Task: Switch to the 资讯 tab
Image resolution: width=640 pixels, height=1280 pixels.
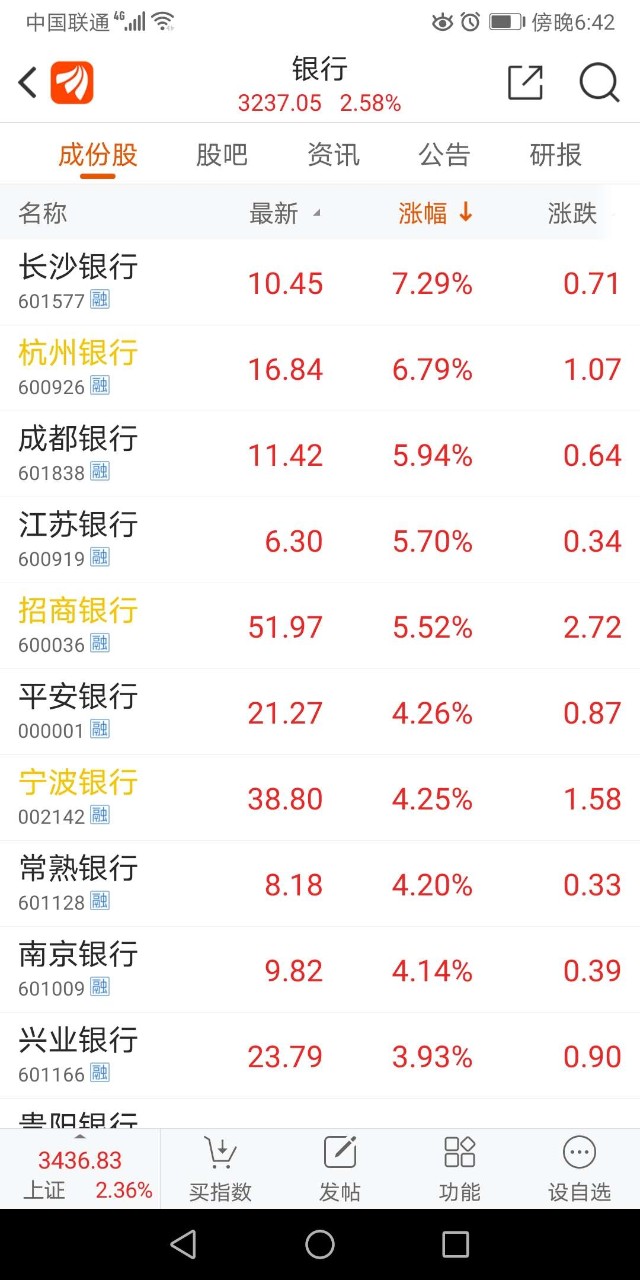Action: (x=333, y=155)
